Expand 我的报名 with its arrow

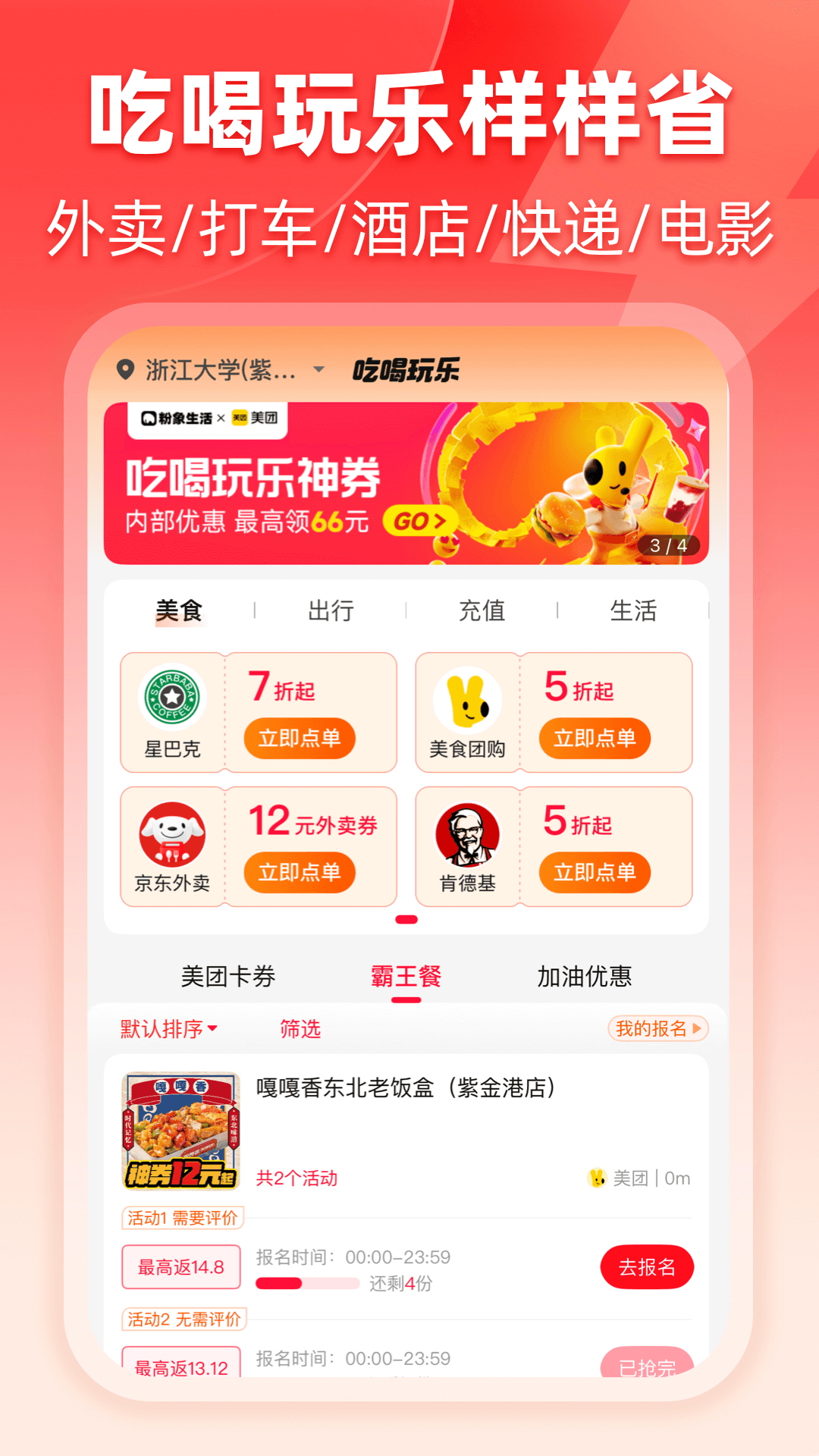coord(657,1029)
